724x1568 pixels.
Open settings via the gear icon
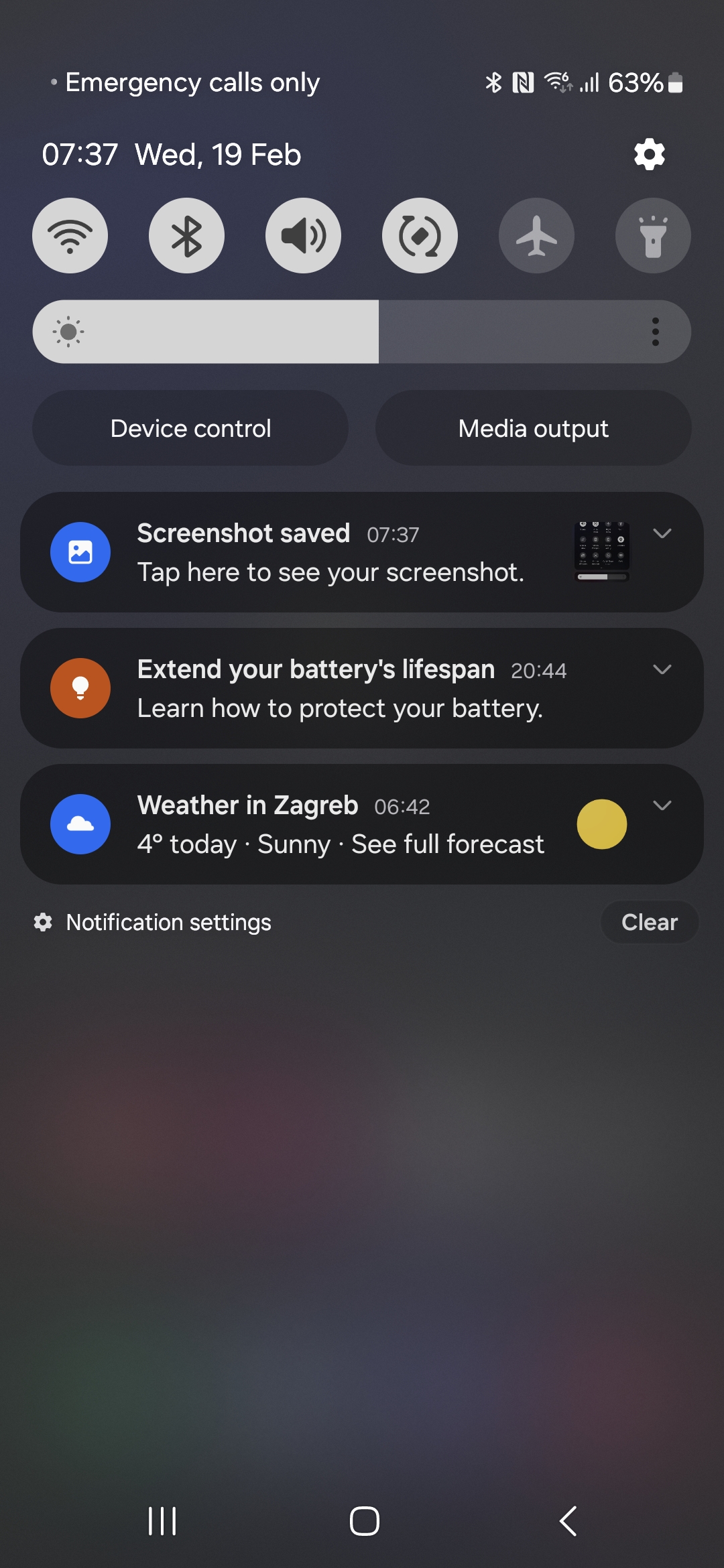click(x=649, y=154)
